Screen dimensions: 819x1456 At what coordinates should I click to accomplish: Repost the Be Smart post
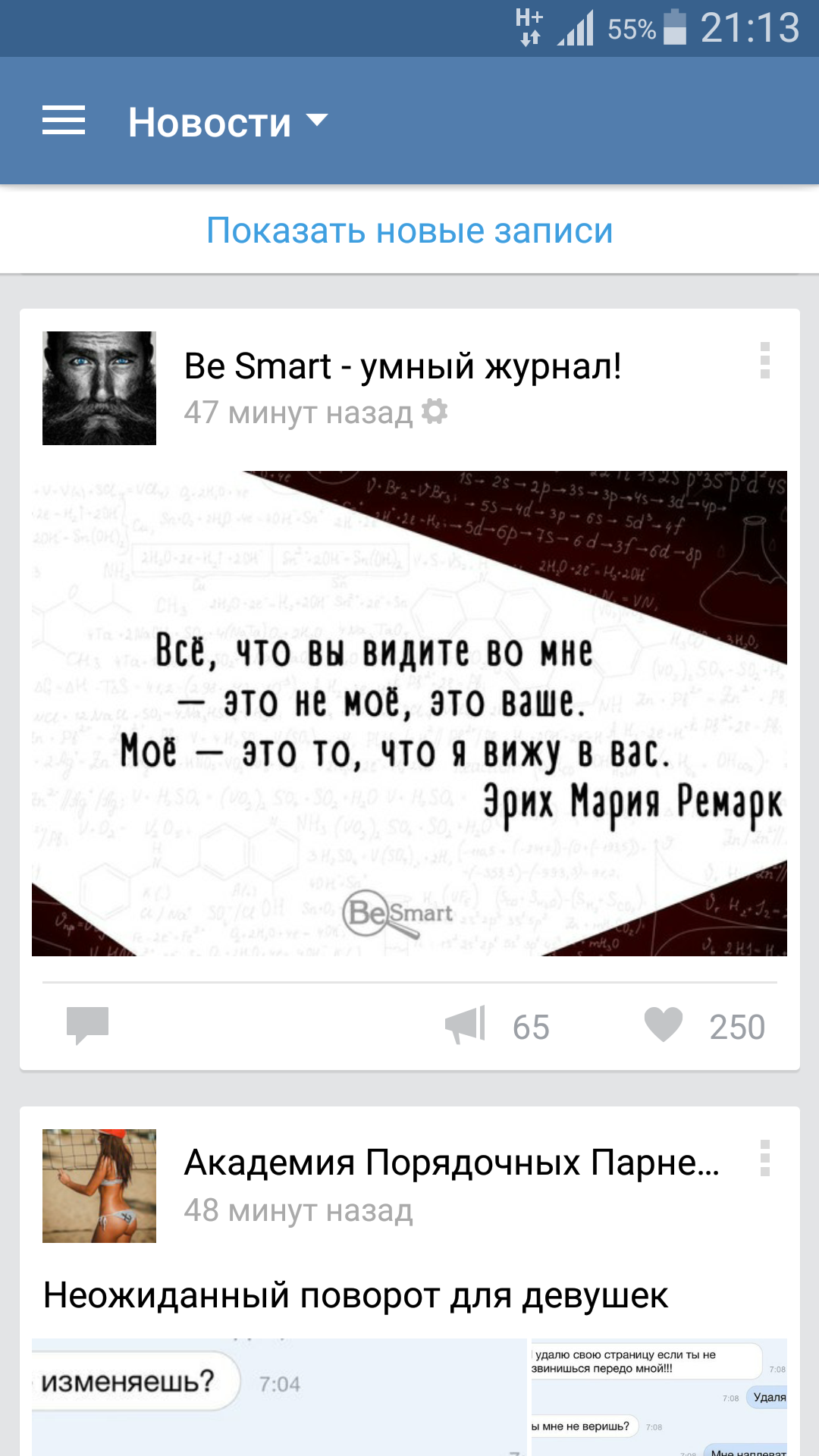(497, 1026)
